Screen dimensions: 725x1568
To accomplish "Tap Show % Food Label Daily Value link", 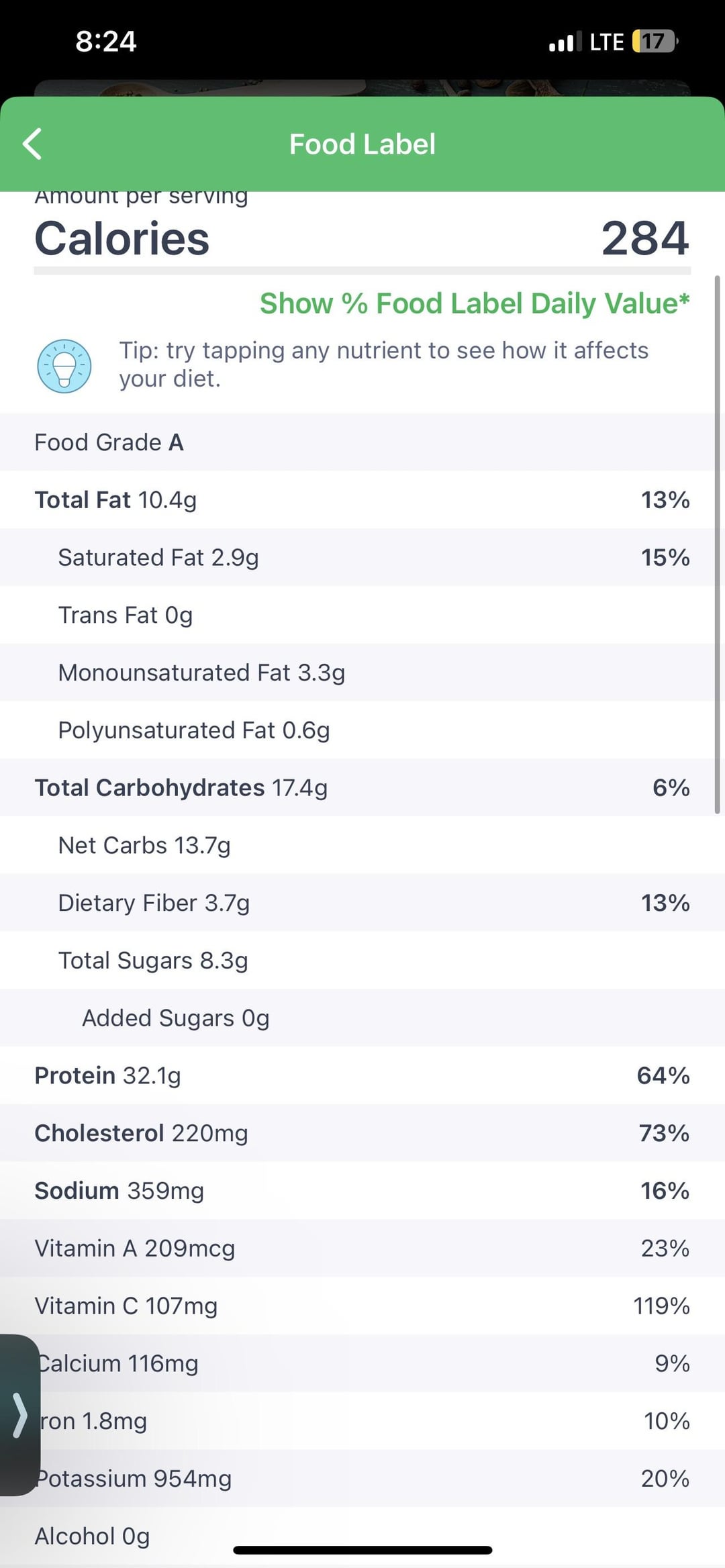I will [475, 303].
